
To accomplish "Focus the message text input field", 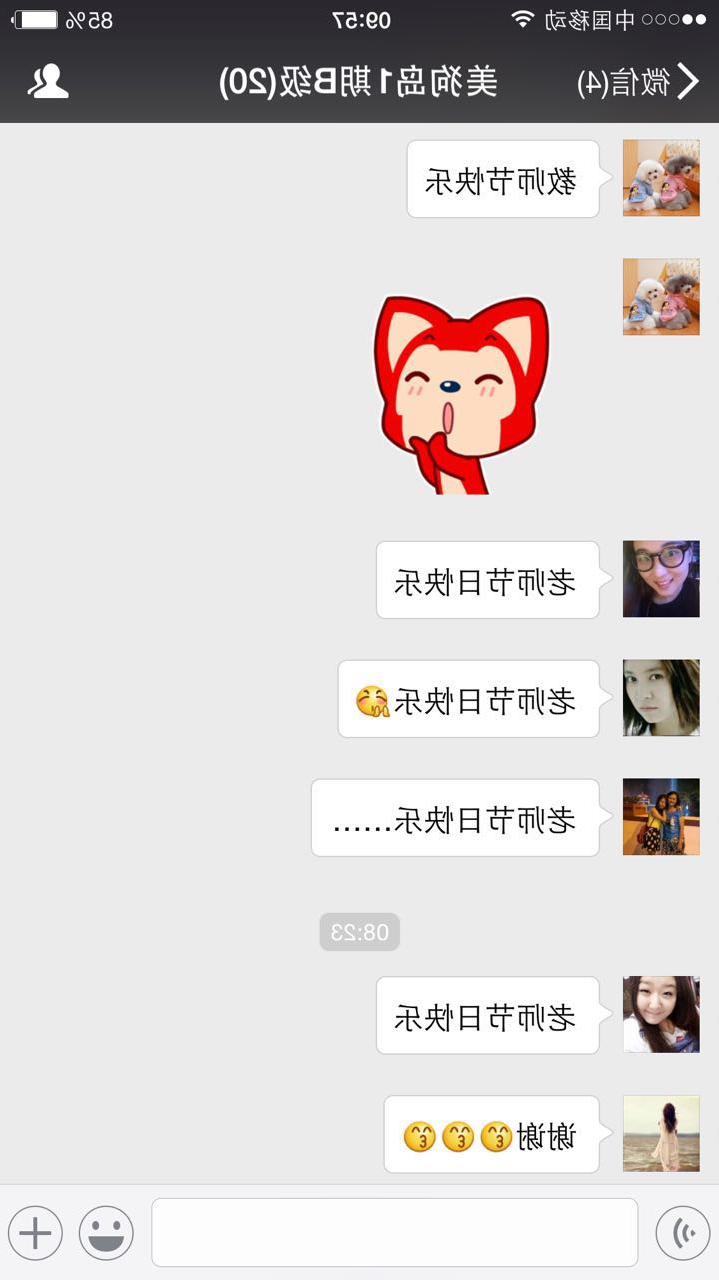I will click(394, 1233).
